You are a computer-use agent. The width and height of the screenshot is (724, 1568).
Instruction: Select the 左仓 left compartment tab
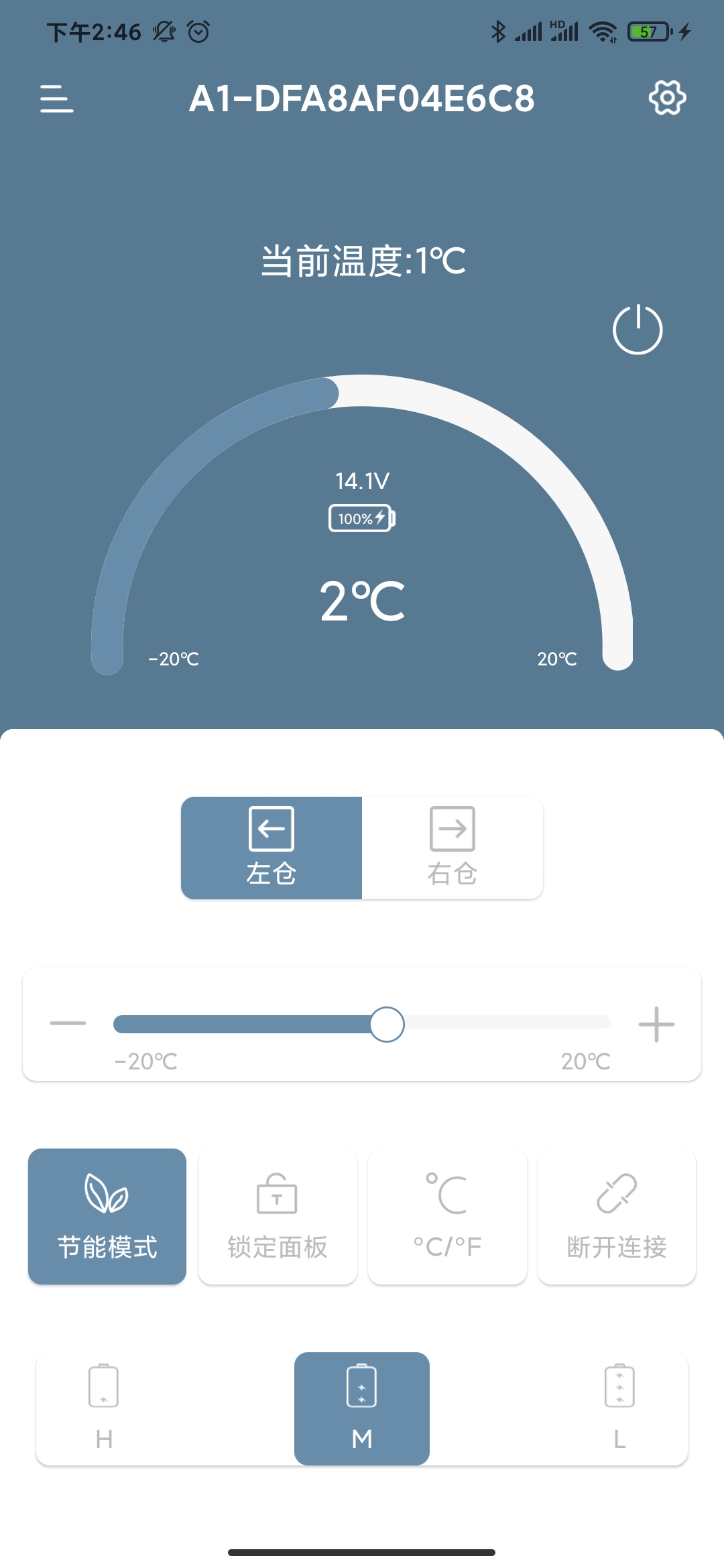tap(271, 848)
